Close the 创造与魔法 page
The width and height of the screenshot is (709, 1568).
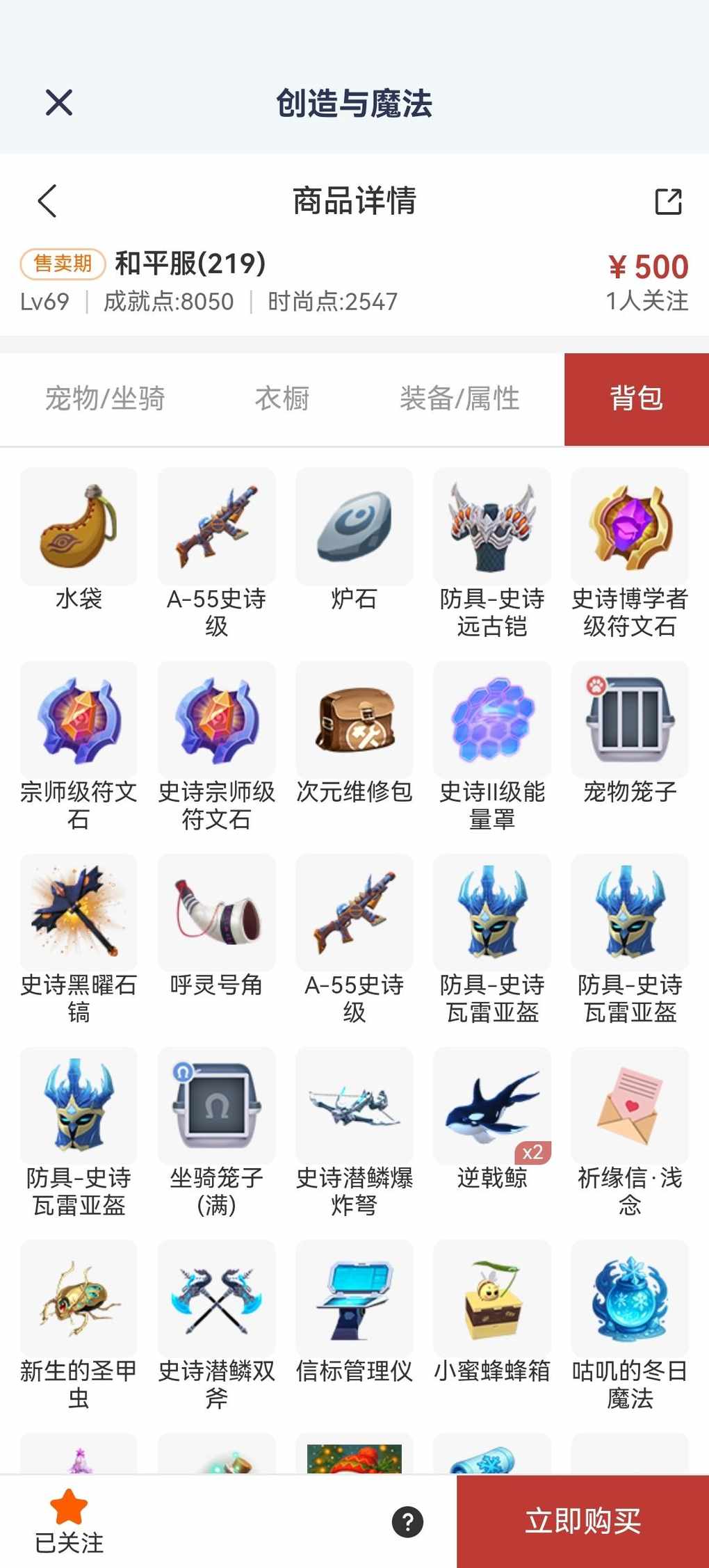[x=59, y=103]
